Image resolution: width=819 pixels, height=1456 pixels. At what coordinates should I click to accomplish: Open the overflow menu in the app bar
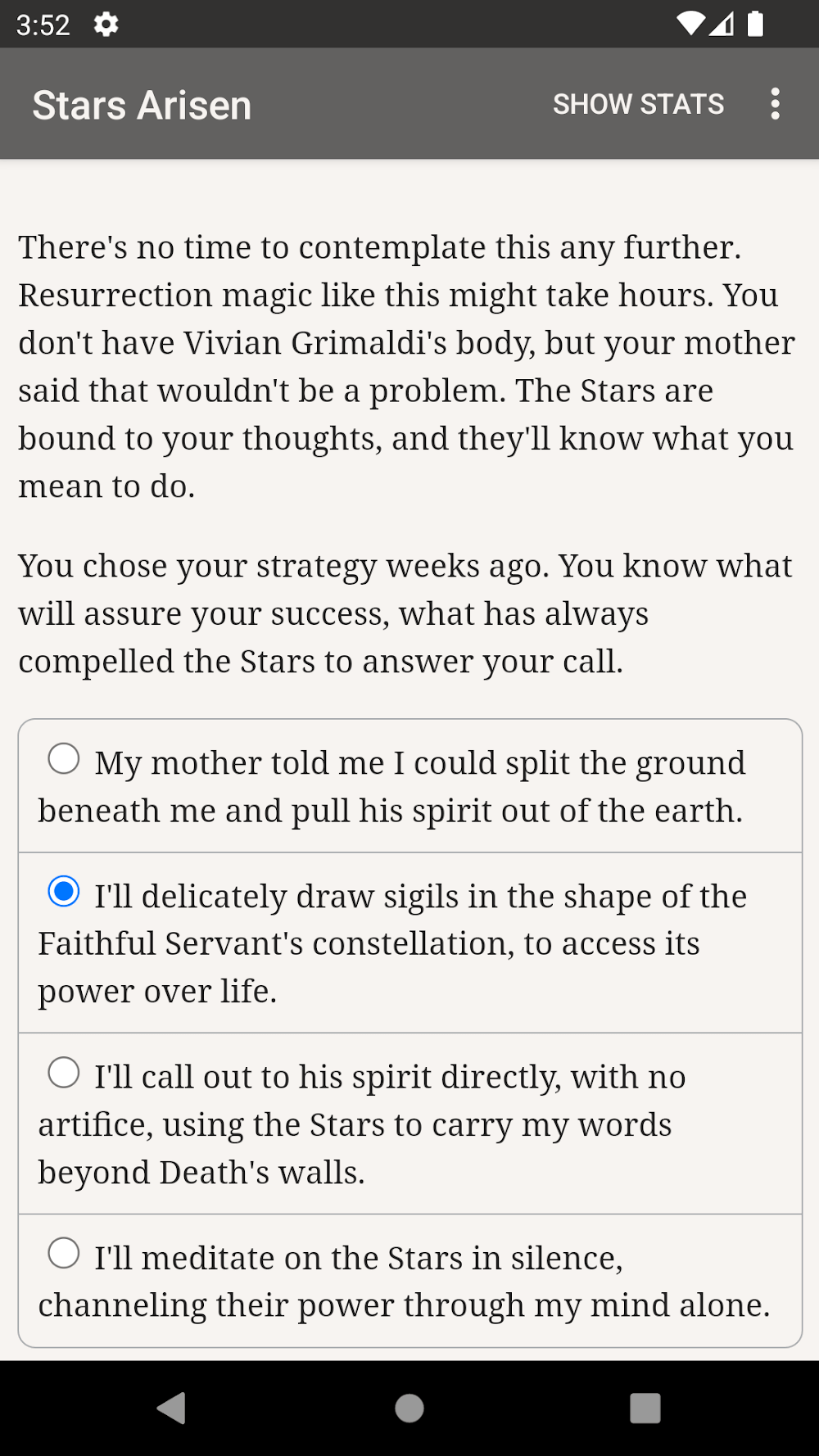tap(775, 104)
